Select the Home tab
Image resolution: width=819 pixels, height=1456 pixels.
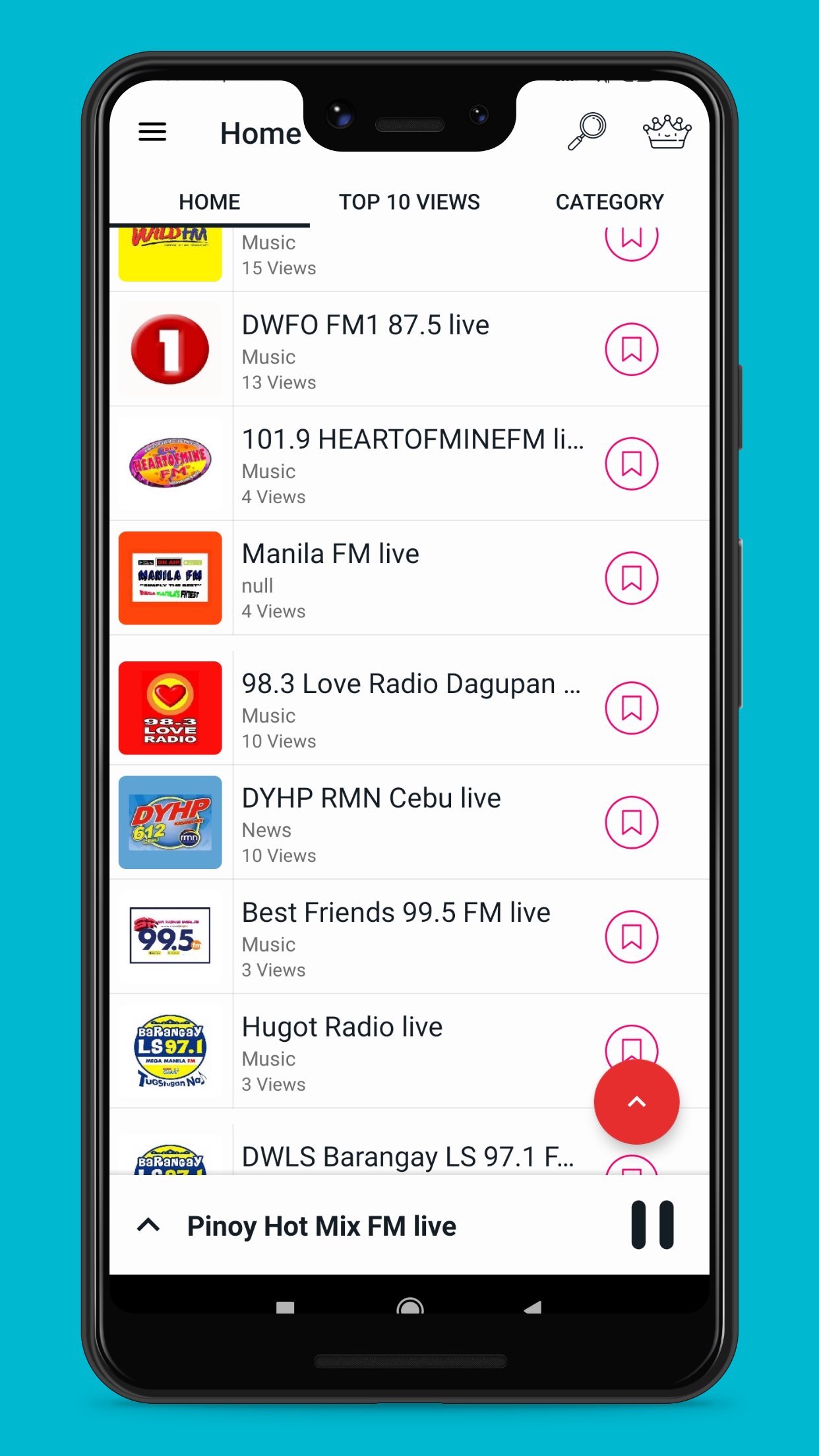click(209, 202)
